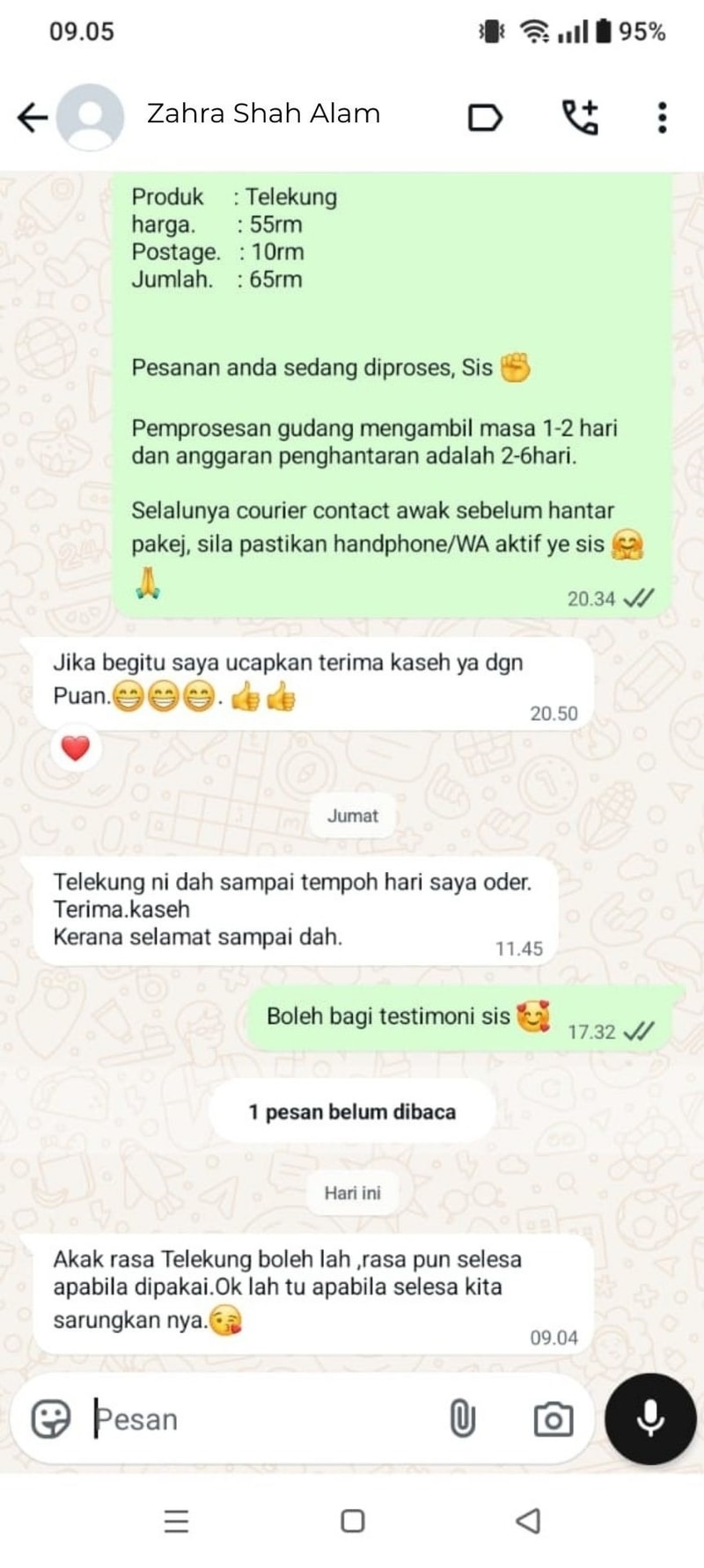Open the label tag icon
The width and height of the screenshot is (704, 1568).
485,117
